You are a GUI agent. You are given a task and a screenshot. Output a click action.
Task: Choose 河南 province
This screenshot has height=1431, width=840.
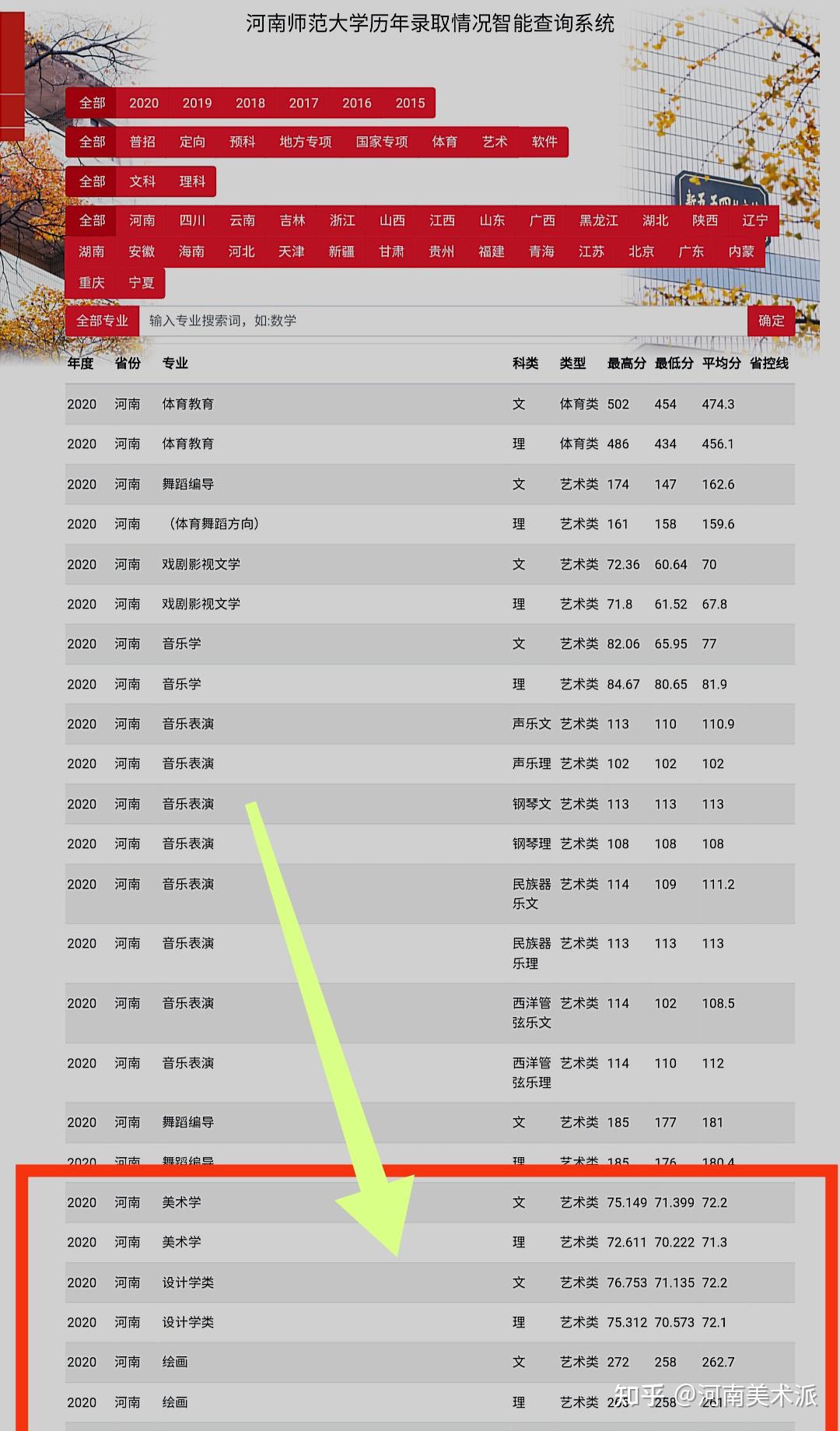coord(142,220)
